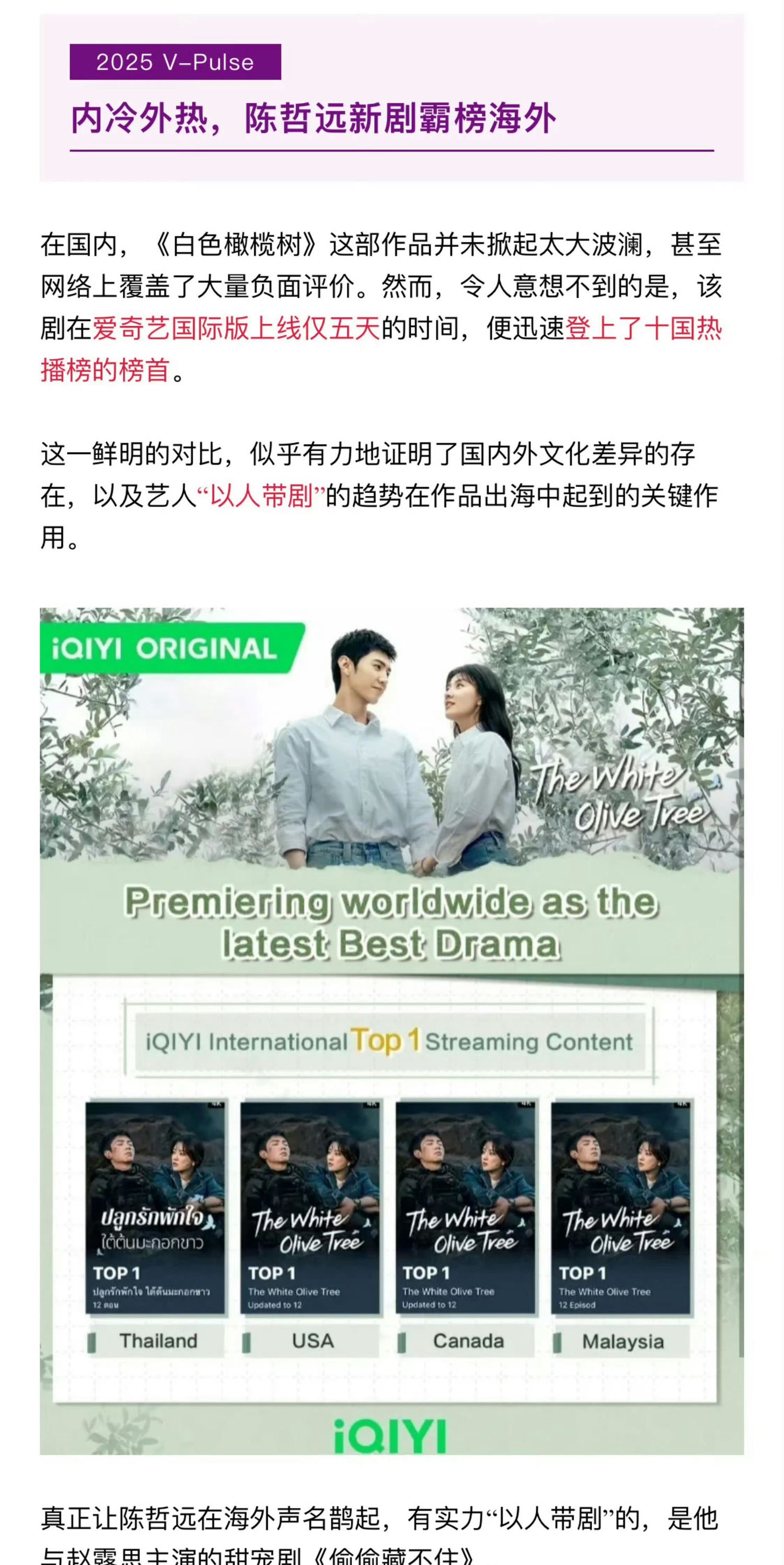Viewport: 784px width, 1565px height.
Task: Open the iQIYI White Olive Tree poster image
Action: pyautogui.click(x=391, y=1031)
